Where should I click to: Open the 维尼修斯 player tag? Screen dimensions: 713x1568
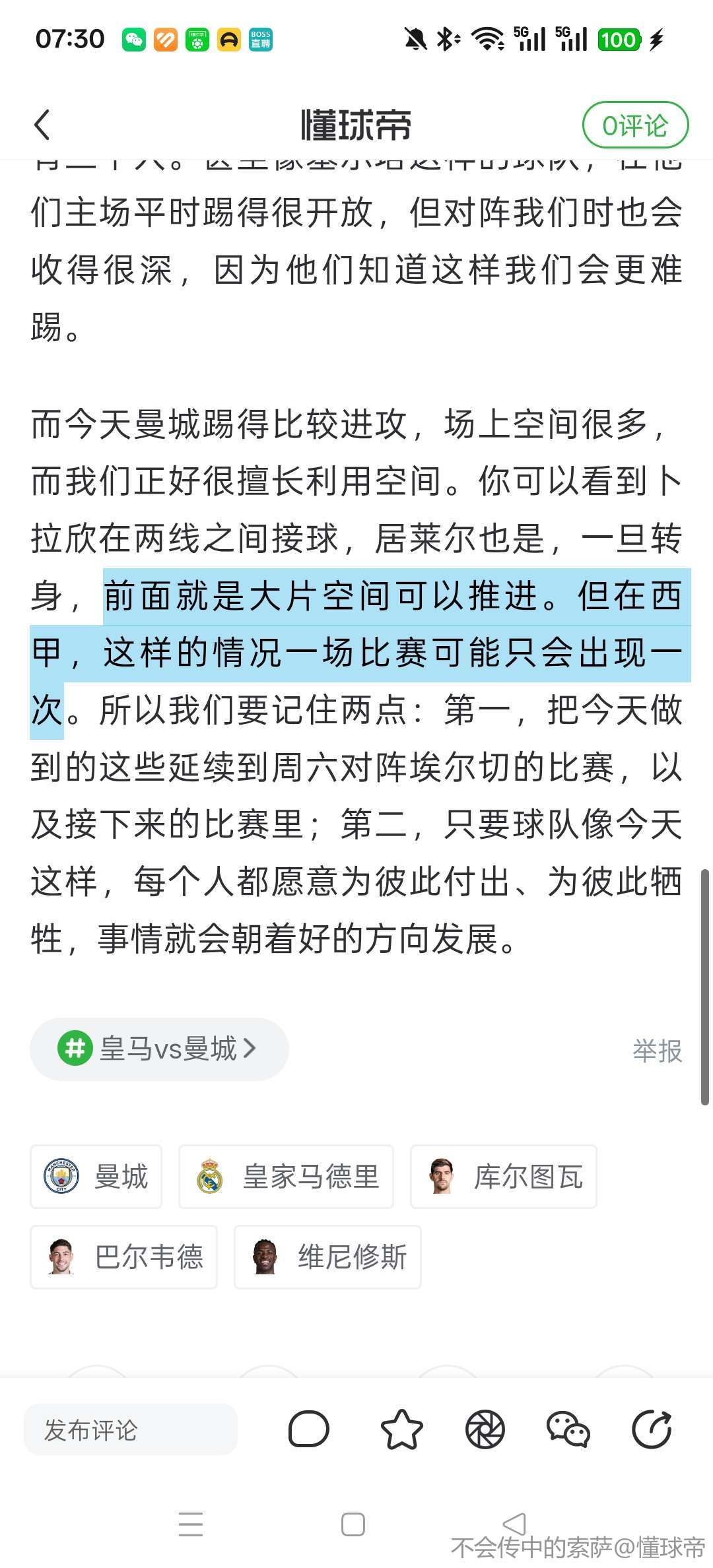(x=327, y=1257)
